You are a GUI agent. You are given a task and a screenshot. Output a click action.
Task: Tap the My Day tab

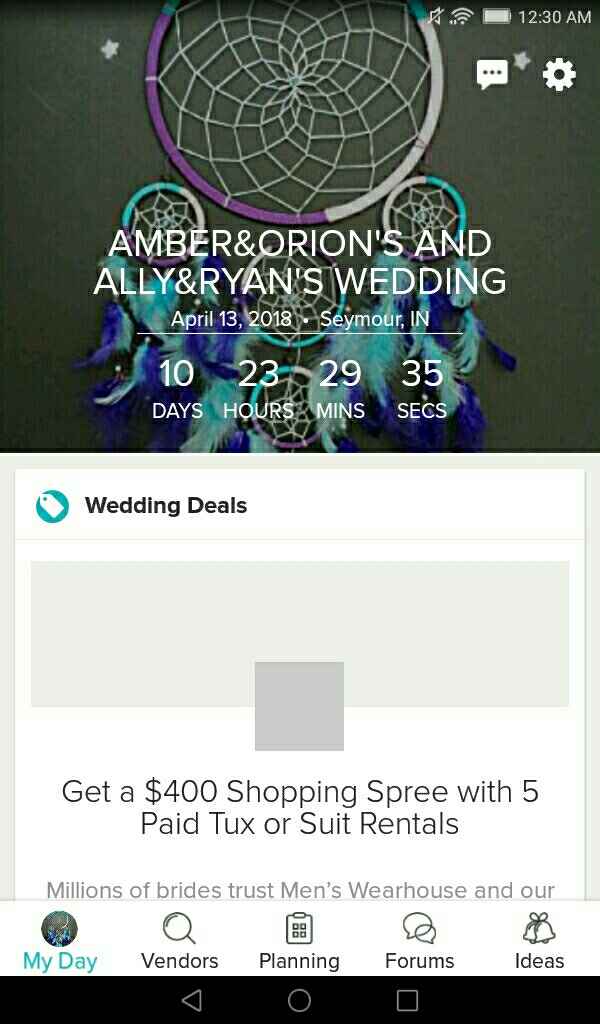[60, 941]
